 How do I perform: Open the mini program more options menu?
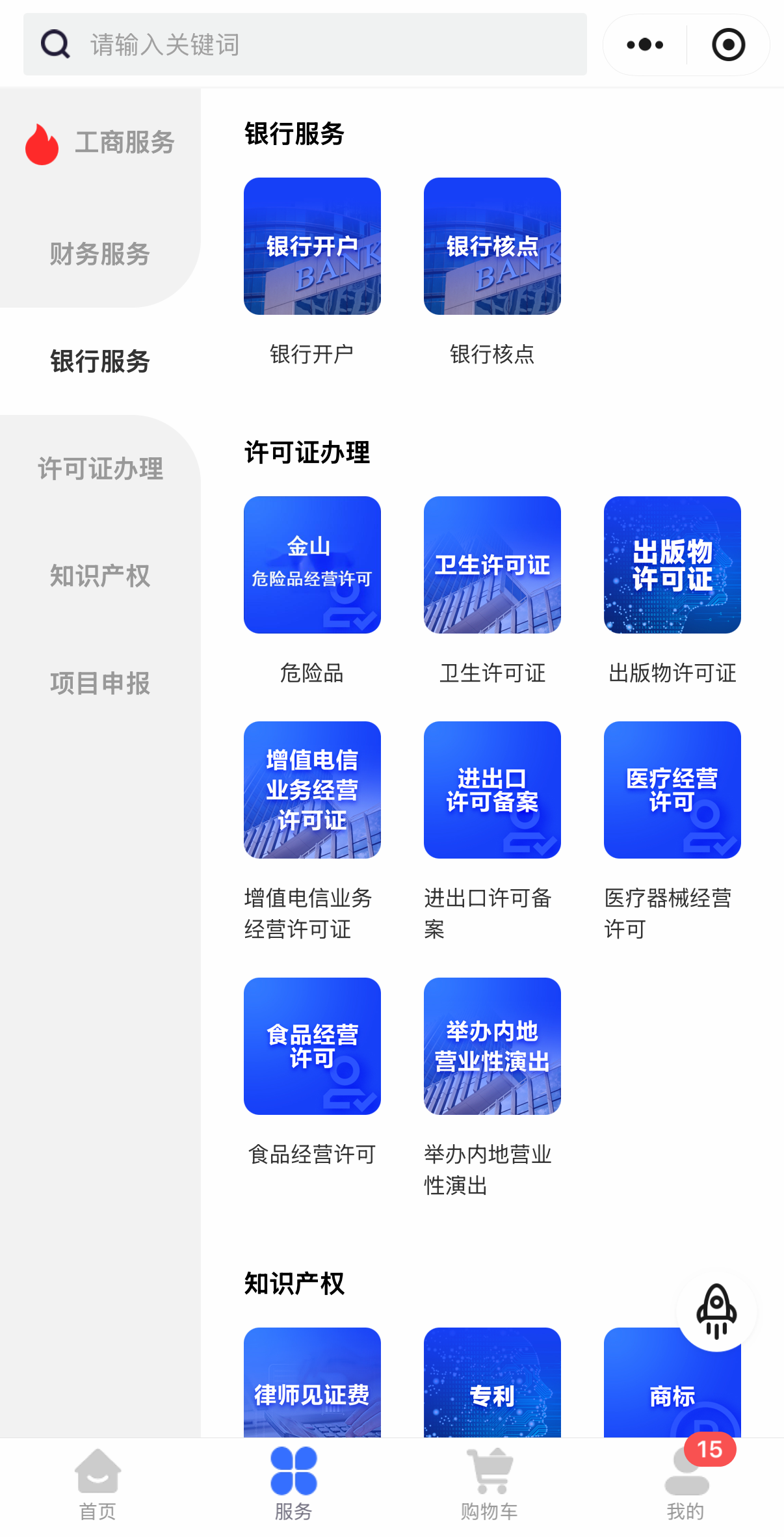pyautogui.click(x=645, y=45)
